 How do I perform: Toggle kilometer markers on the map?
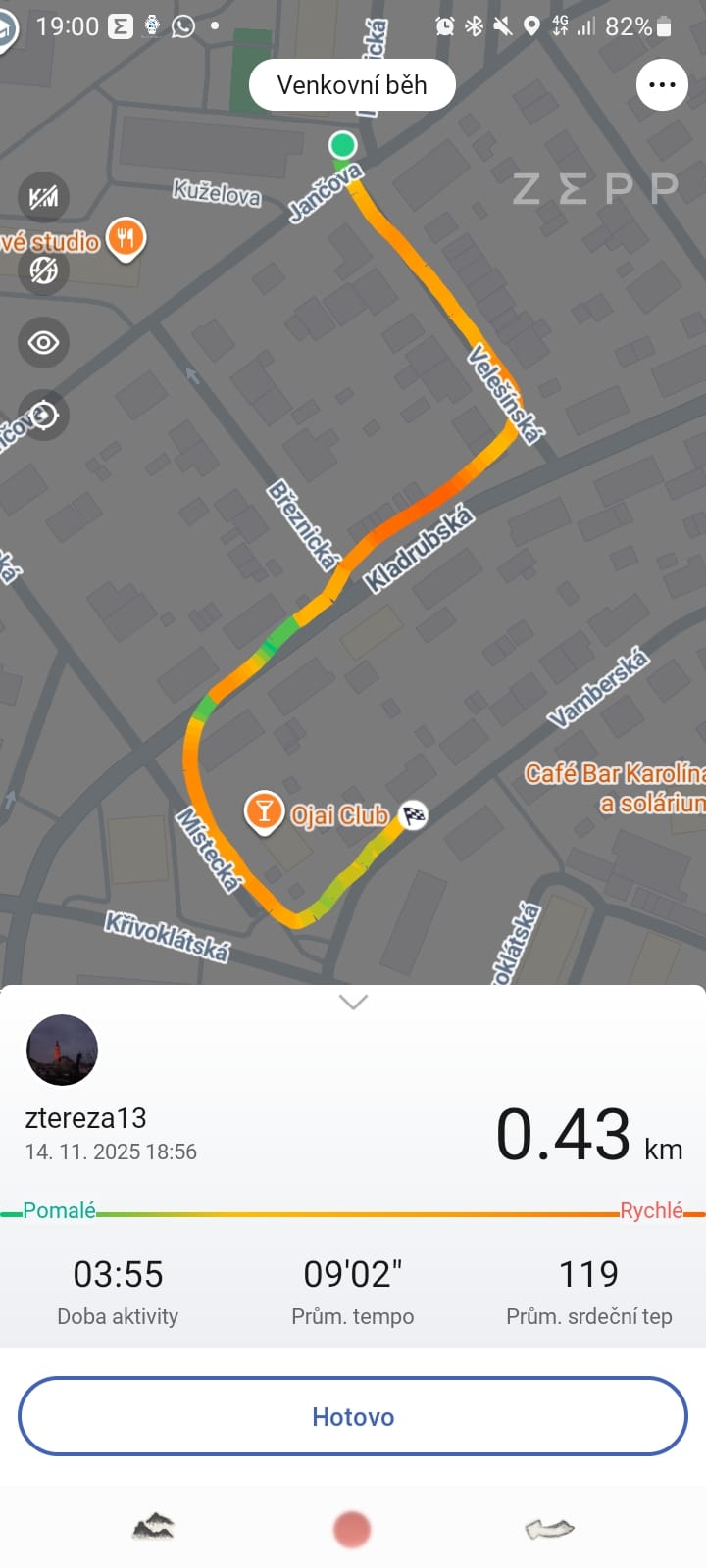pyautogui.click(x=43, y=197)
